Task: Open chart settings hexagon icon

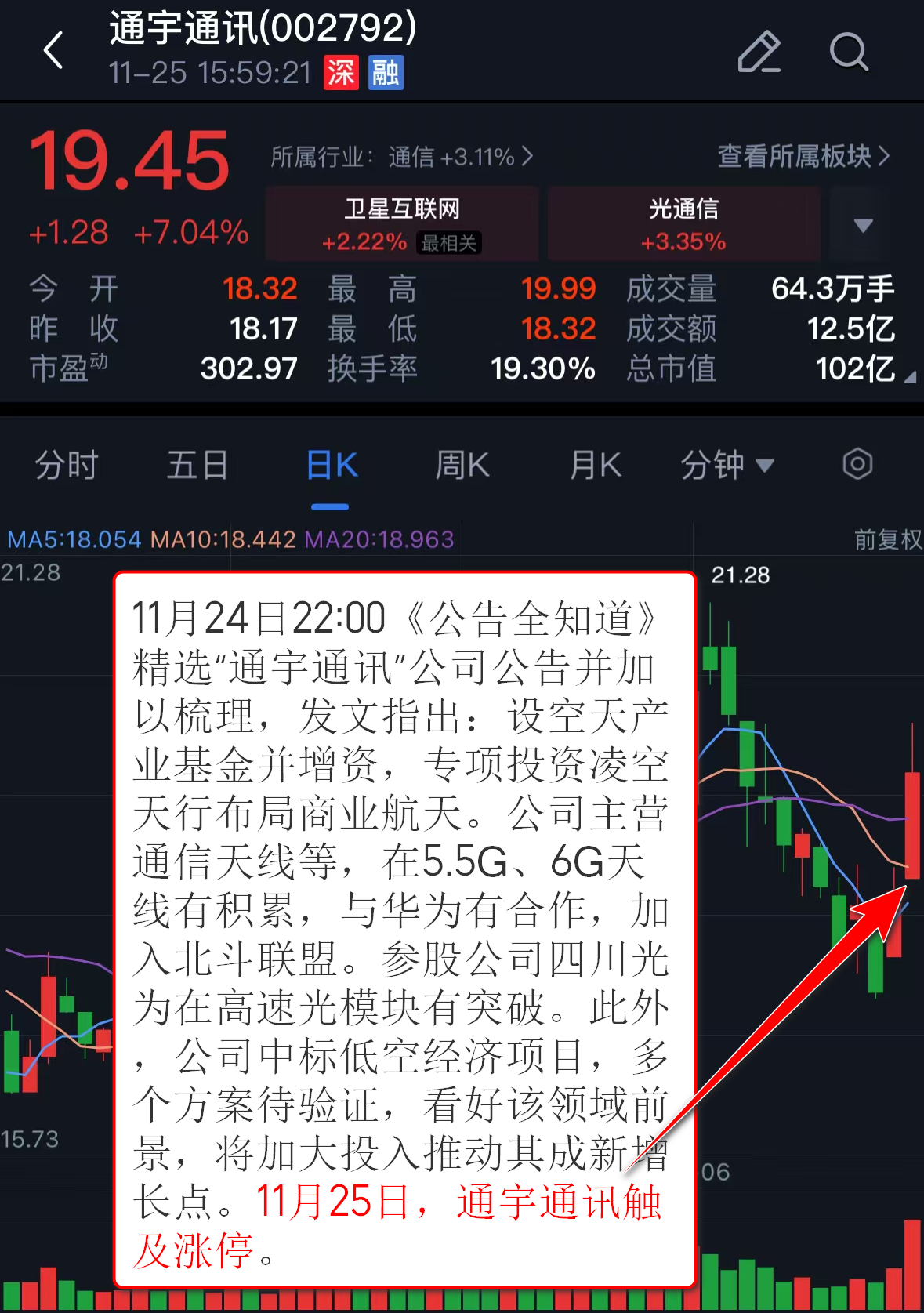Action: pos(857,464)
